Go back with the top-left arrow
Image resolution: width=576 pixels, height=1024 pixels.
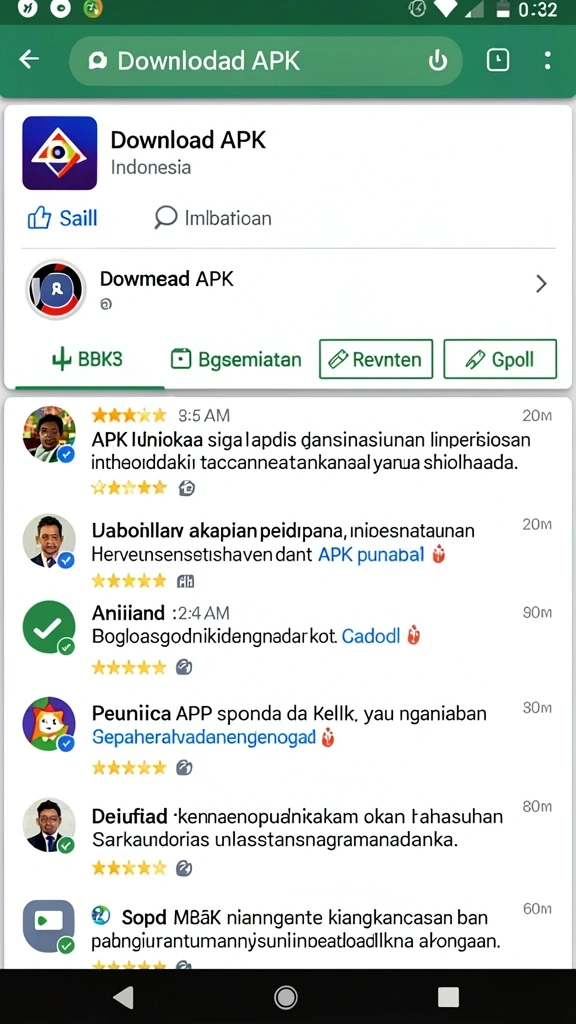tap(29, 60)
